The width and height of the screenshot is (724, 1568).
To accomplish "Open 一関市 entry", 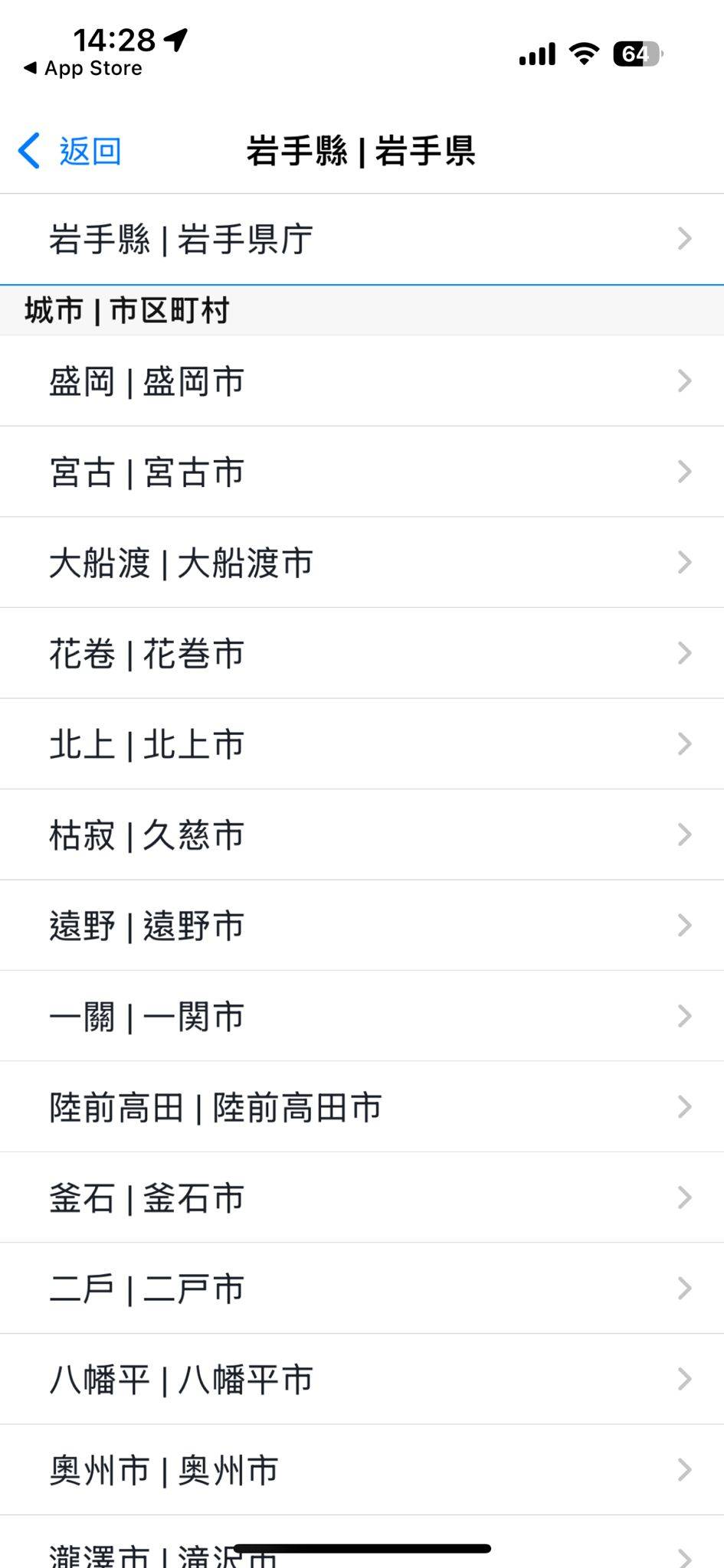I will (x=362, y=1016).
